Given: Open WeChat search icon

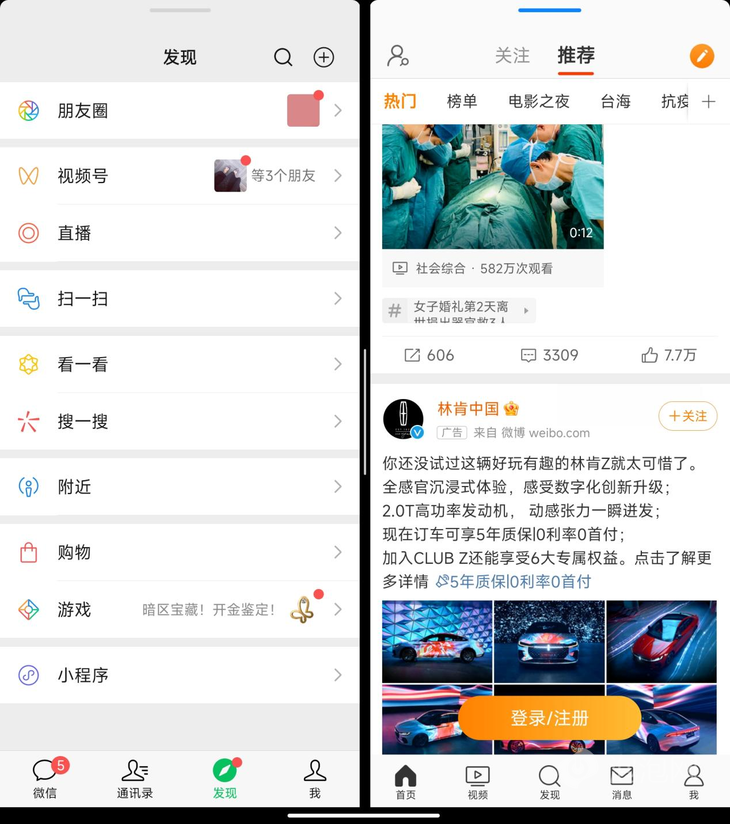Looking at the screenshot, I should tap(283, 58).
